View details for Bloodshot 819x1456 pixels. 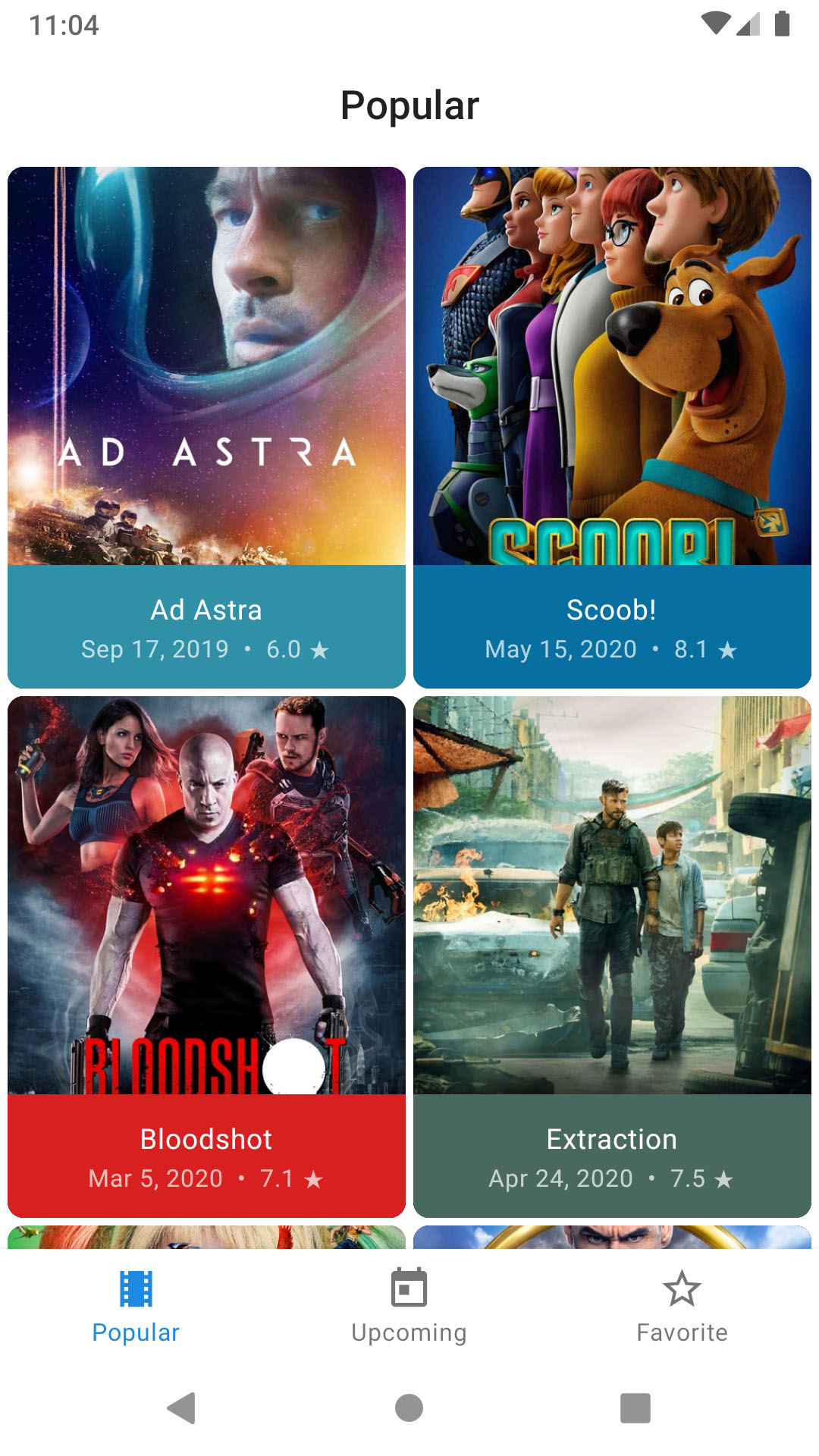pos(206,957)
